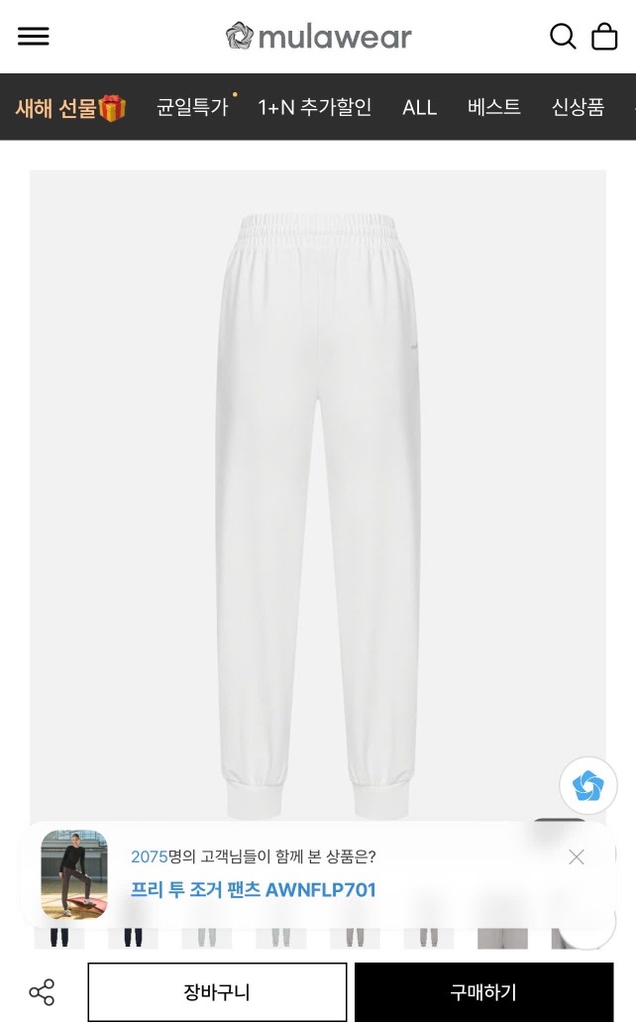Viewport: 636px width, 1024px height.
Task: Open 1+N 추가할인 tab
Action: [315, 107]
